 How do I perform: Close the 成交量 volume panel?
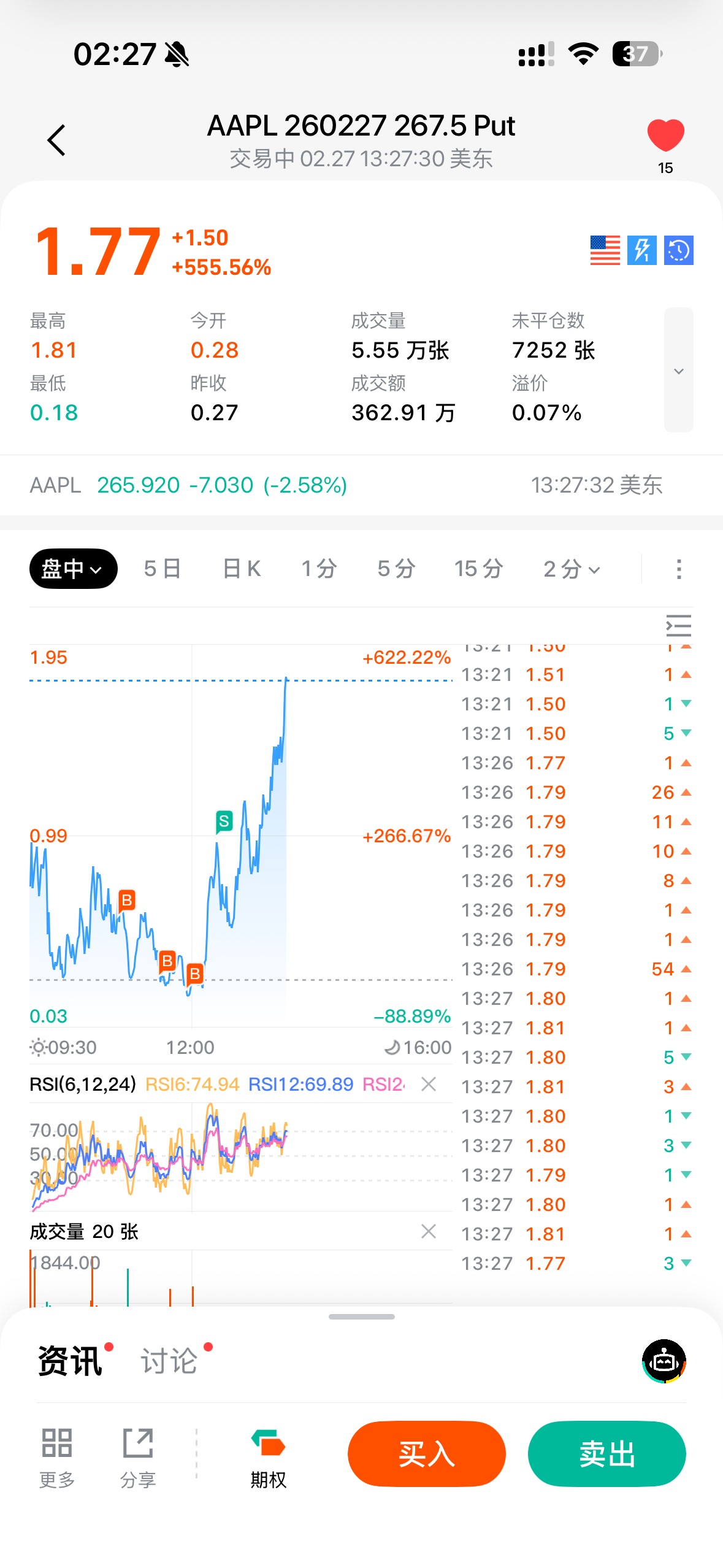click(429, 1231)
